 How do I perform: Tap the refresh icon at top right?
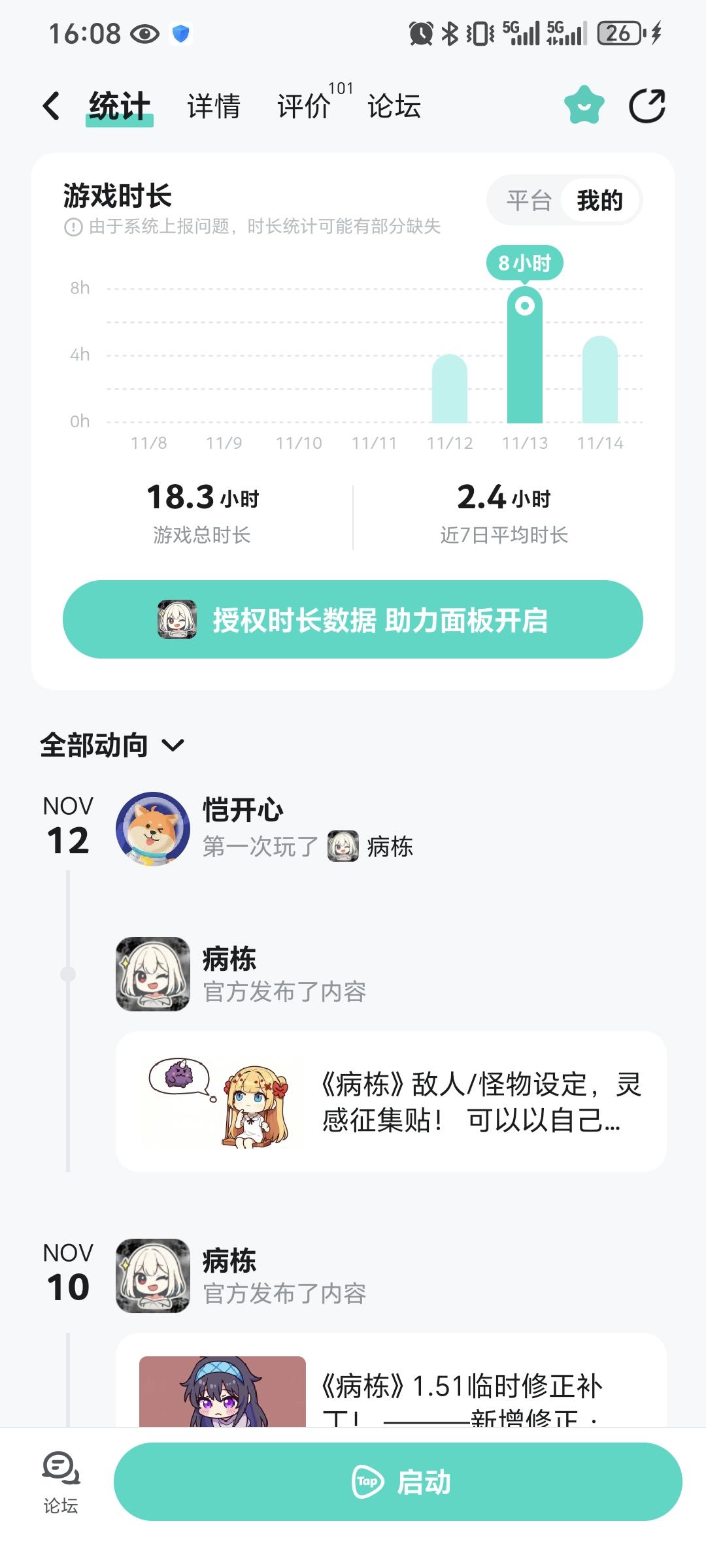[647, 105]
